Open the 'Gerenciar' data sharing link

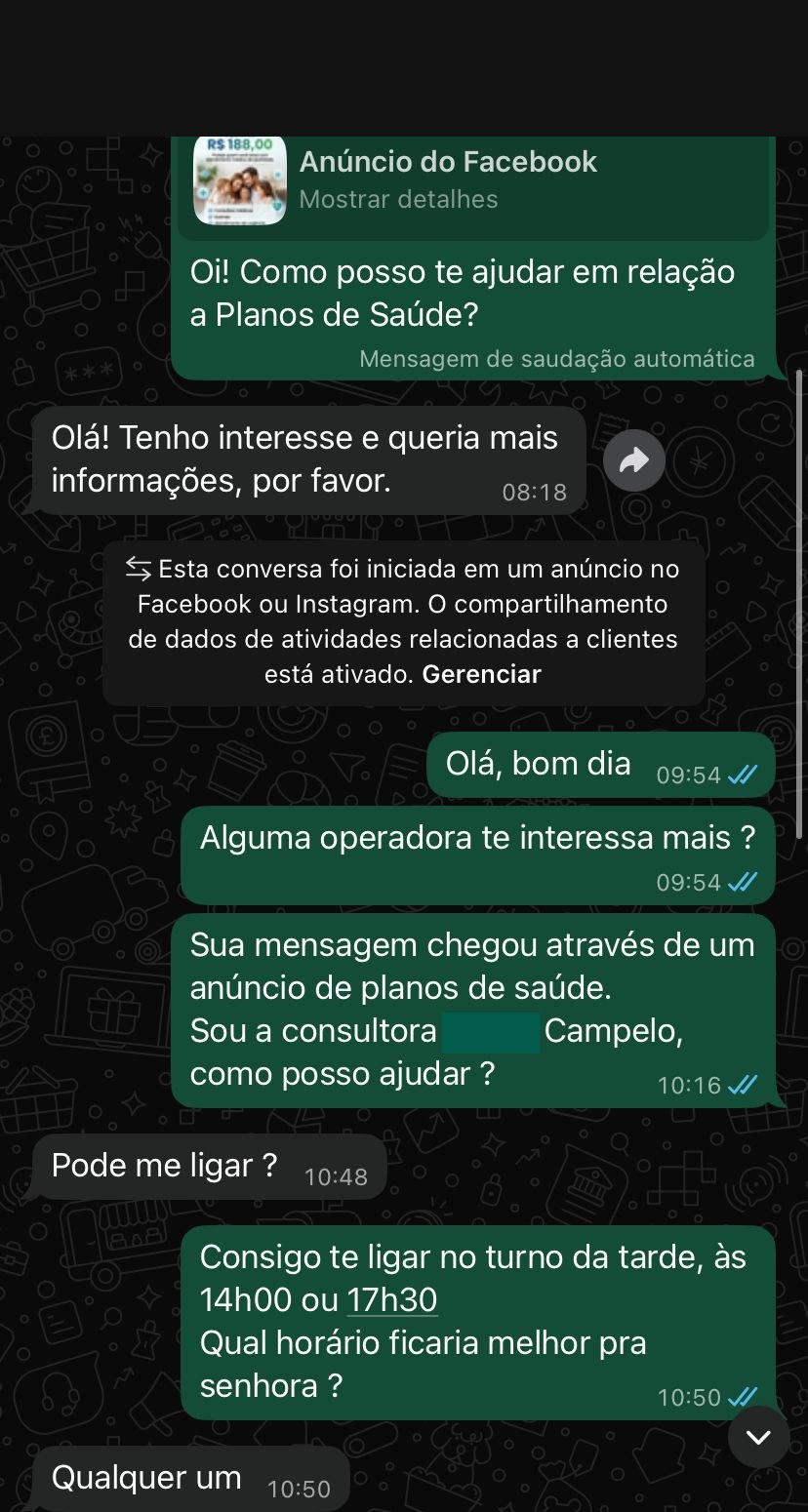(481, 673)
